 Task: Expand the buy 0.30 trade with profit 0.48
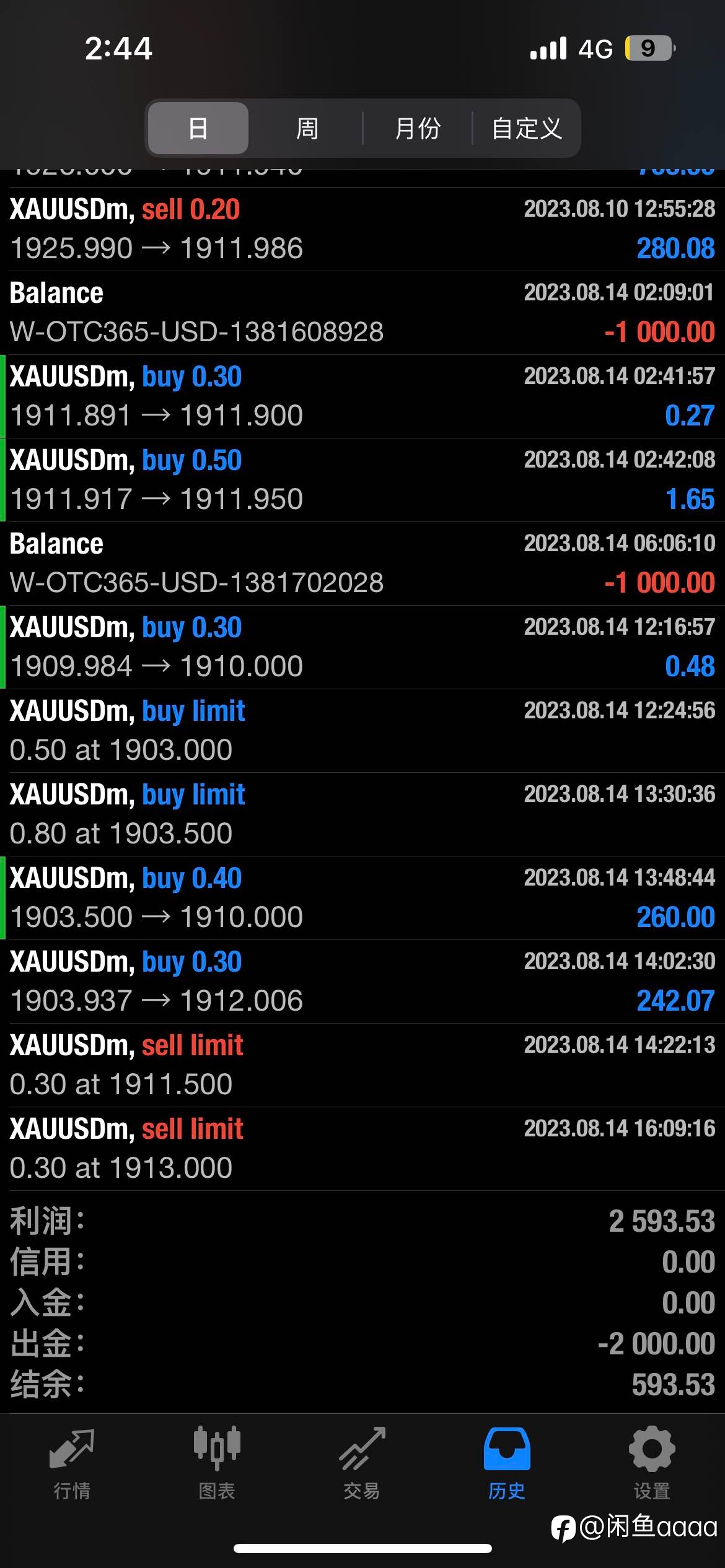[362, 647]
